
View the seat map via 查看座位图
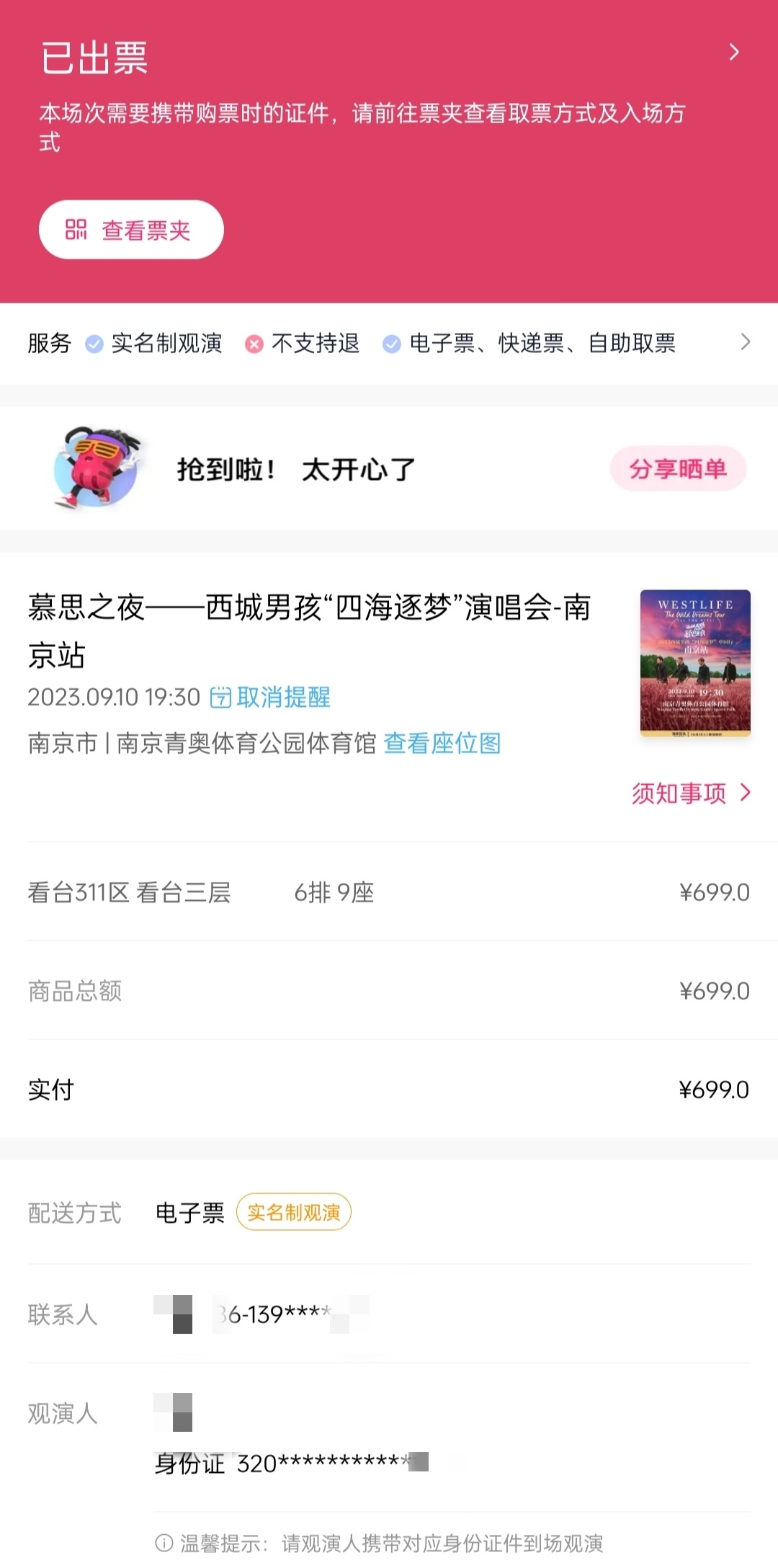pyautogui.click(x=442, y=743)
